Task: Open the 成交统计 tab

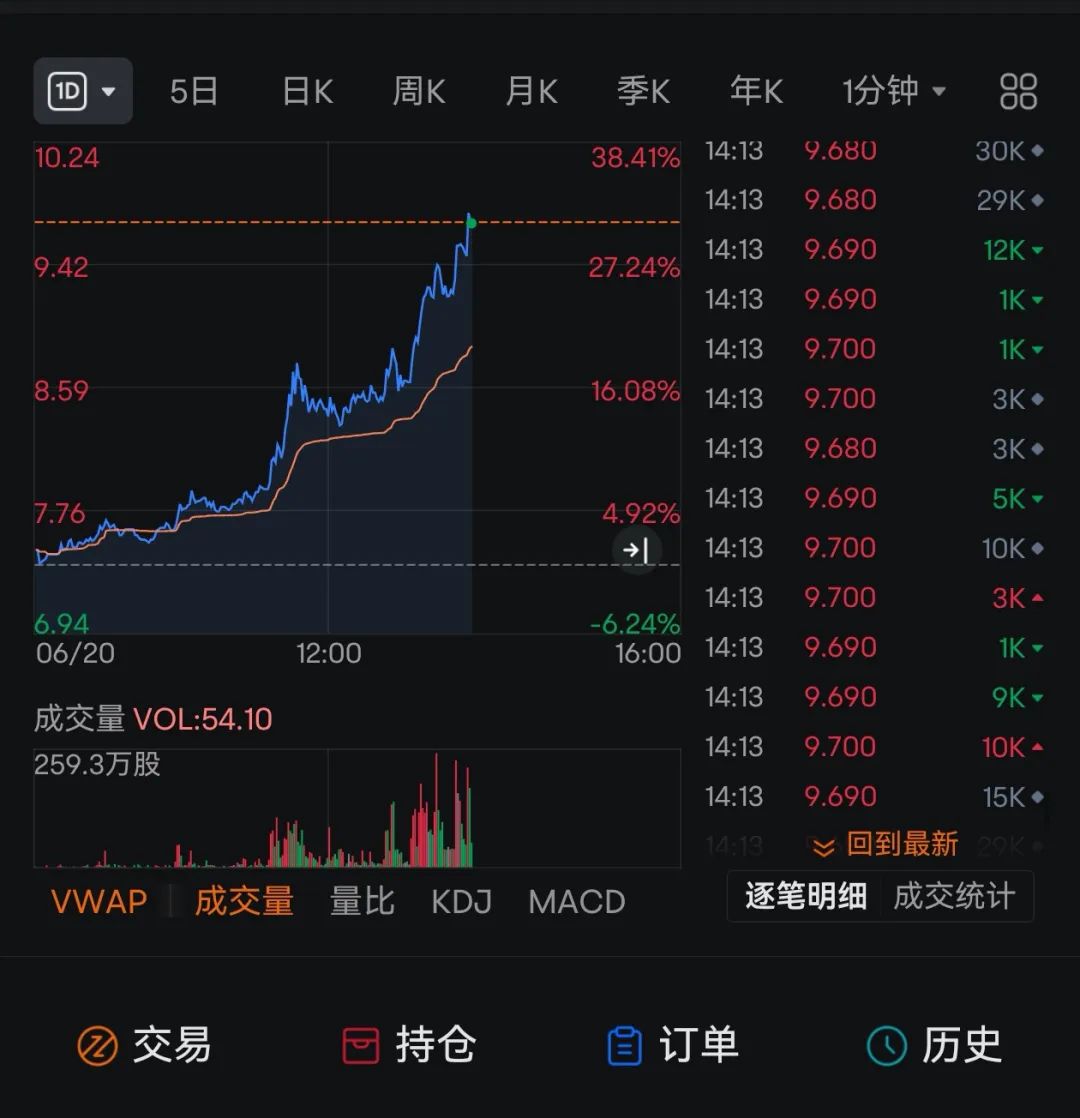Action: [953, 896]
